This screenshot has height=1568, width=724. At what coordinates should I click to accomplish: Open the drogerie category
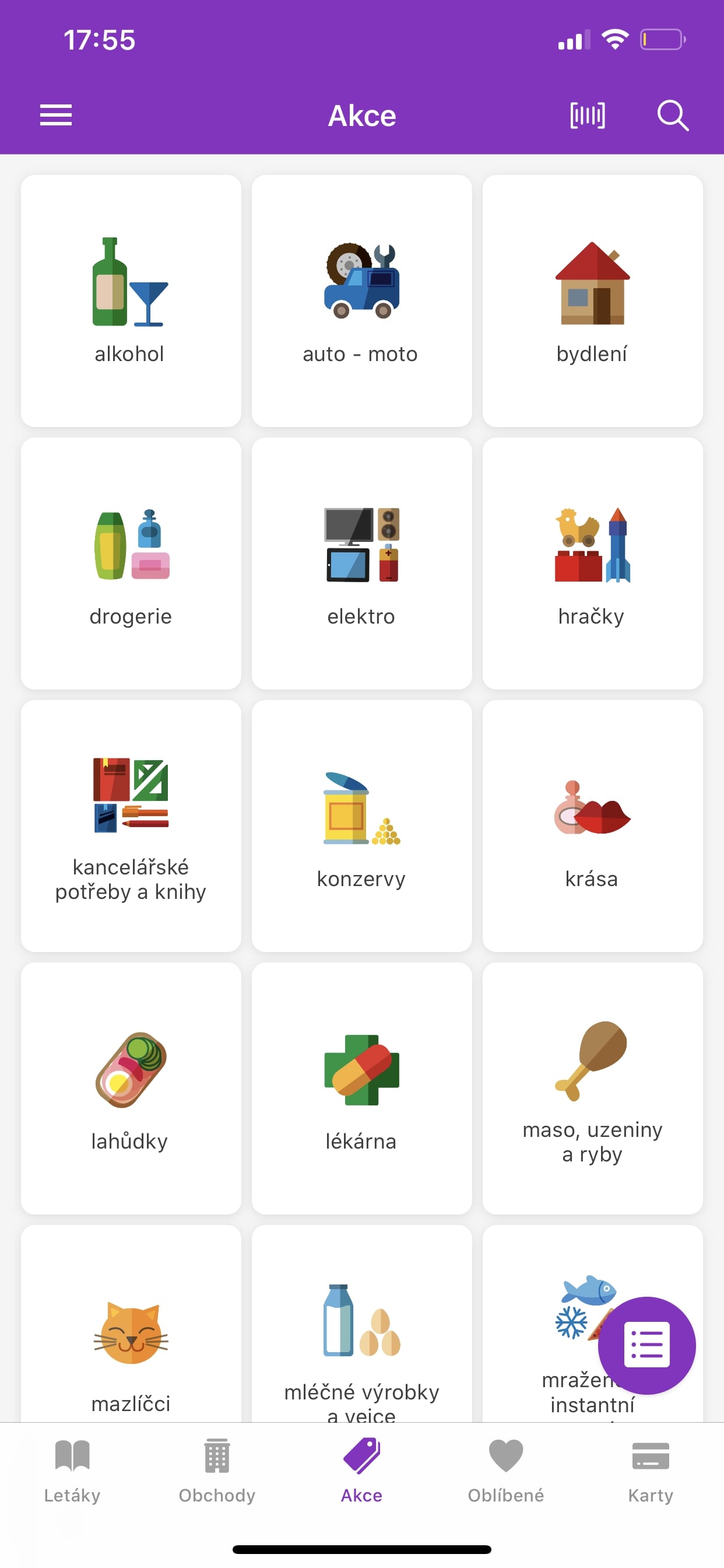click(131, 563)
